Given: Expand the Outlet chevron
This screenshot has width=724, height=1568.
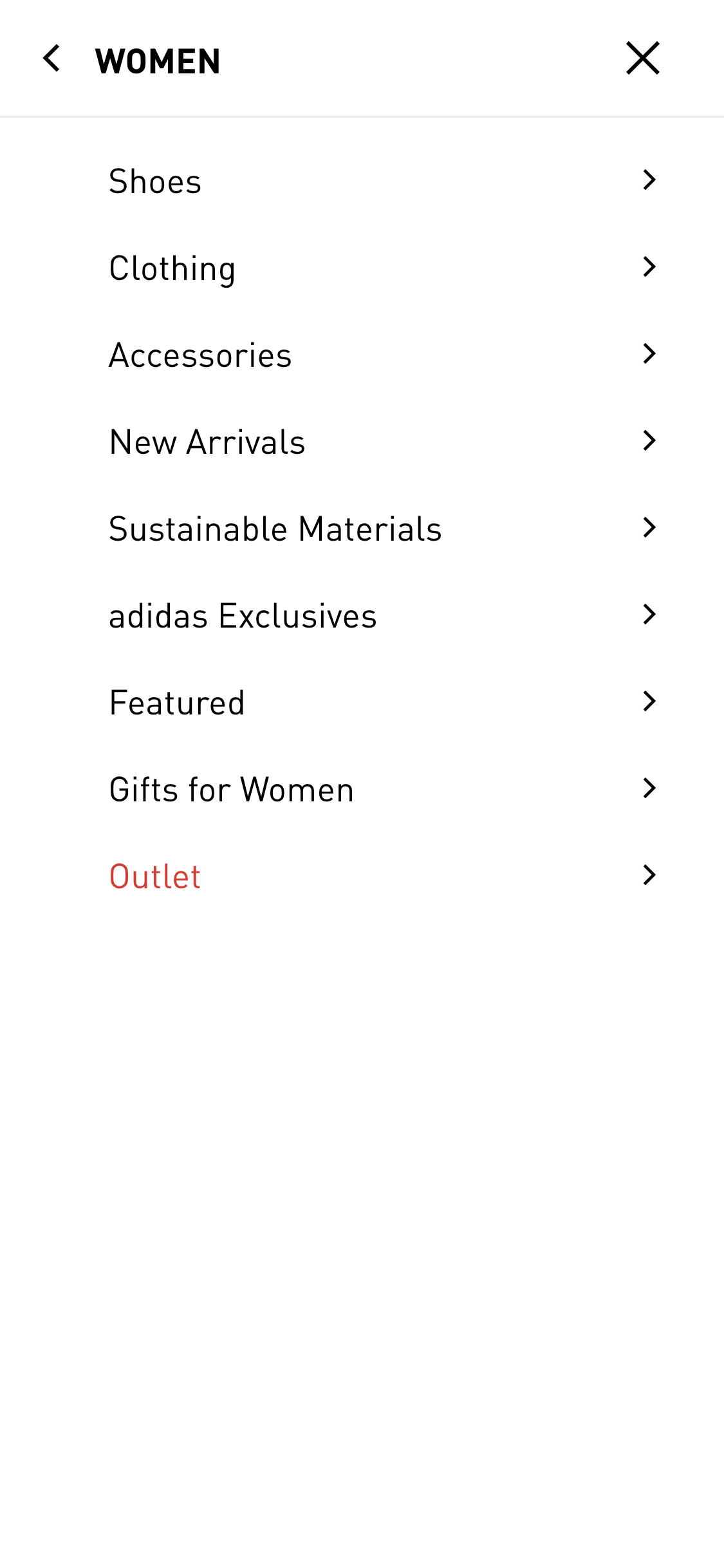Looking at the screenshot, I should (x=649, y=874).
